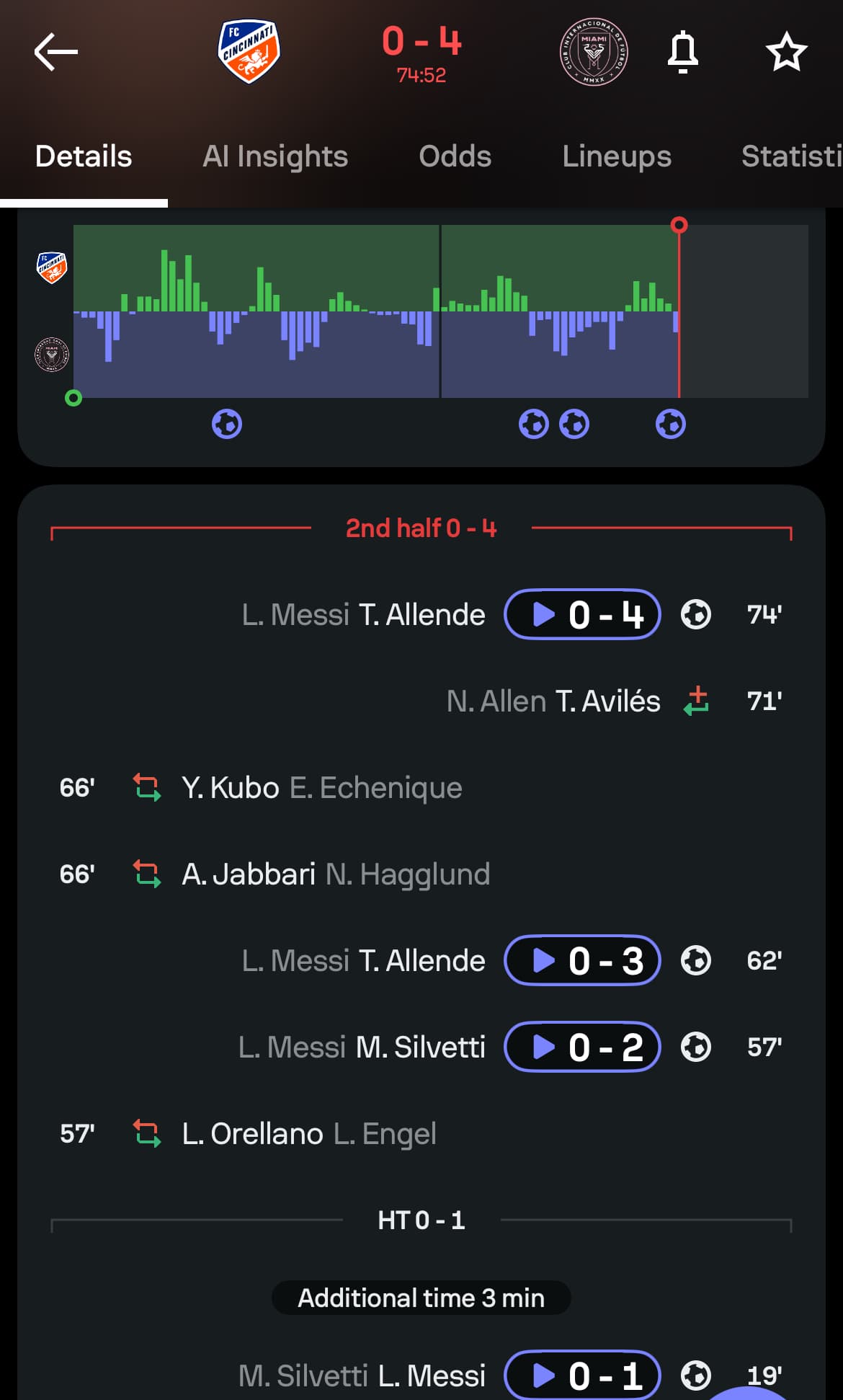The image size is (843, 1400).
Task: Open Inter Miami team logo
Action: click(594, 52)
